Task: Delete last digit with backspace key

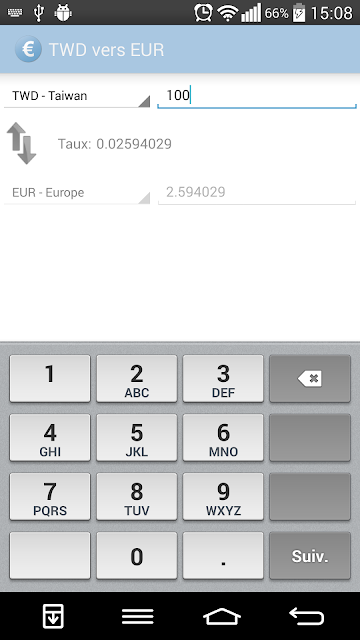Action: pos(310,378)
